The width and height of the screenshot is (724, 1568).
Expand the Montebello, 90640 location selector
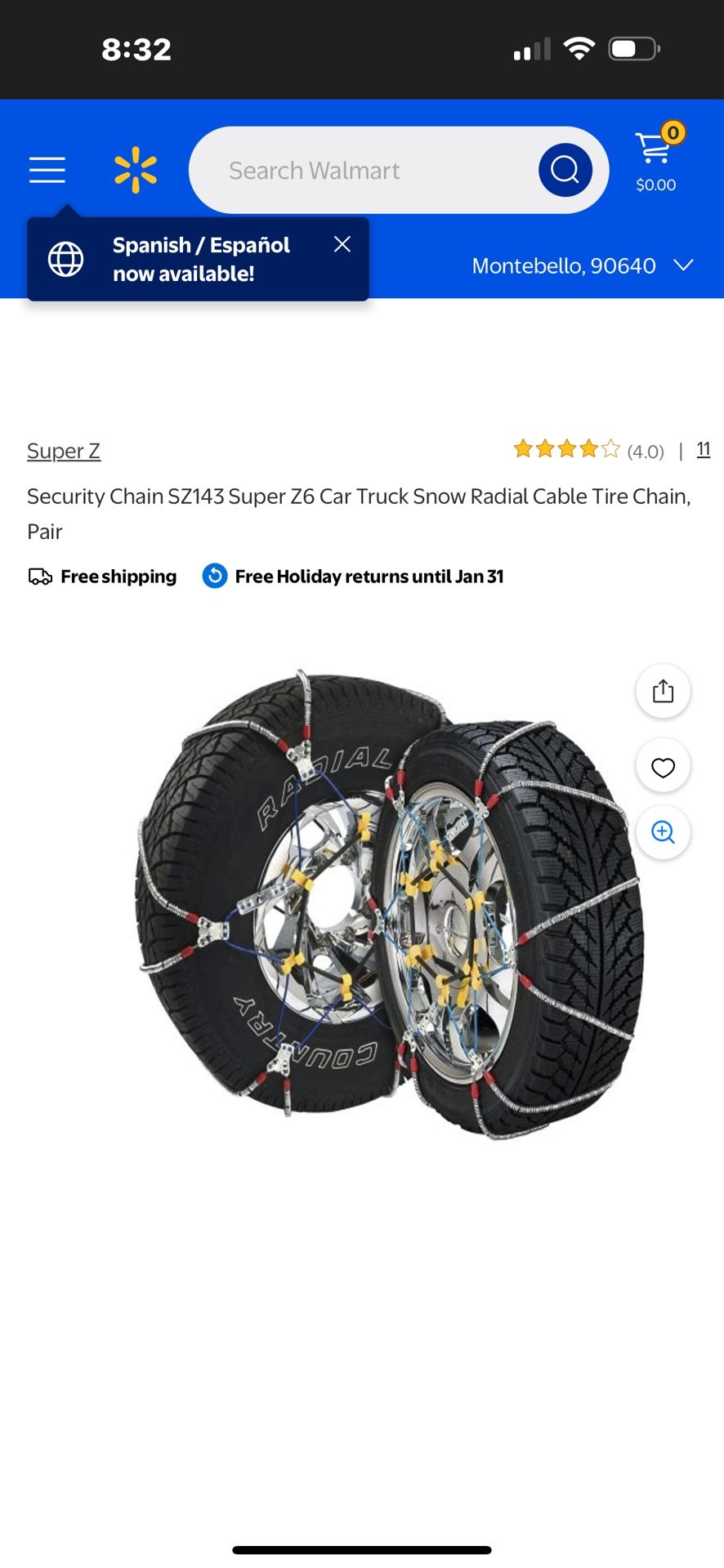[x=582, y=265]
